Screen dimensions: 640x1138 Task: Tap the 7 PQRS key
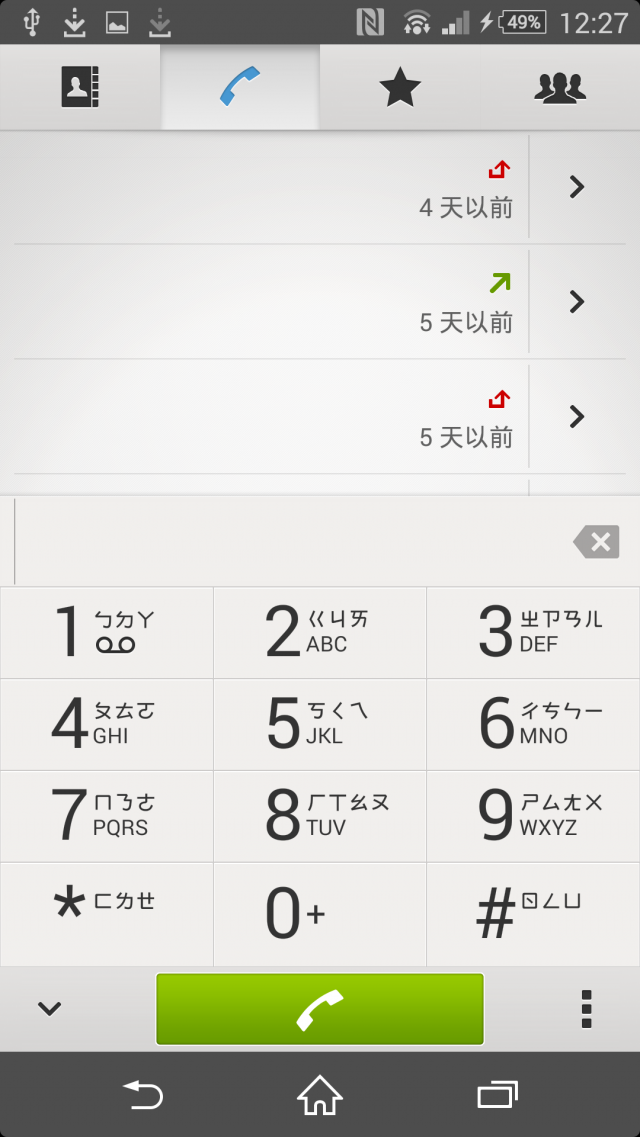tap(107, 816)
